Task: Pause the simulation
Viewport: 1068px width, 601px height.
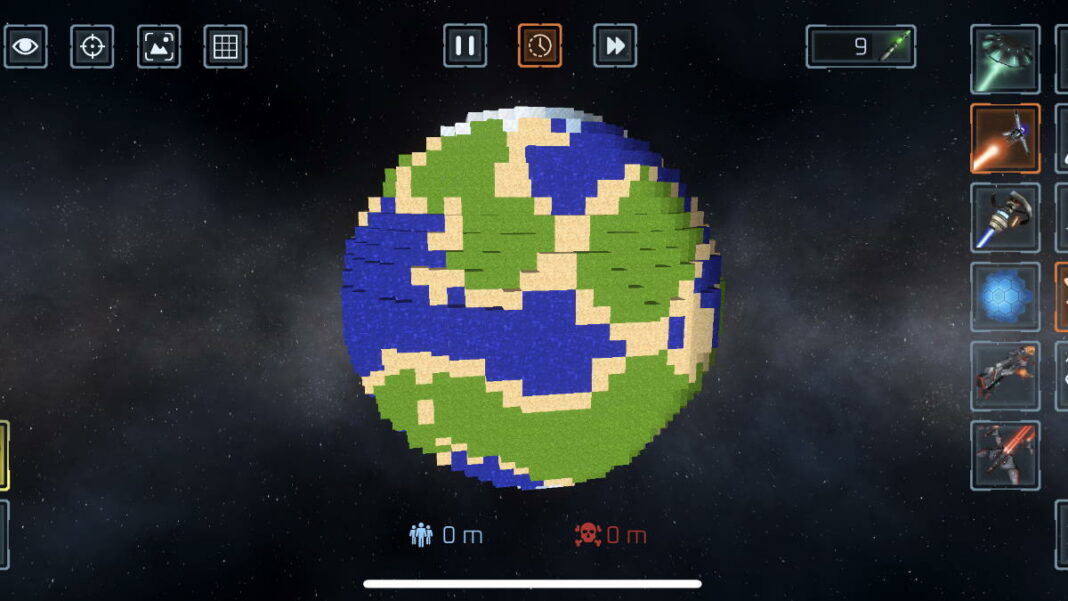Action: 465,46
